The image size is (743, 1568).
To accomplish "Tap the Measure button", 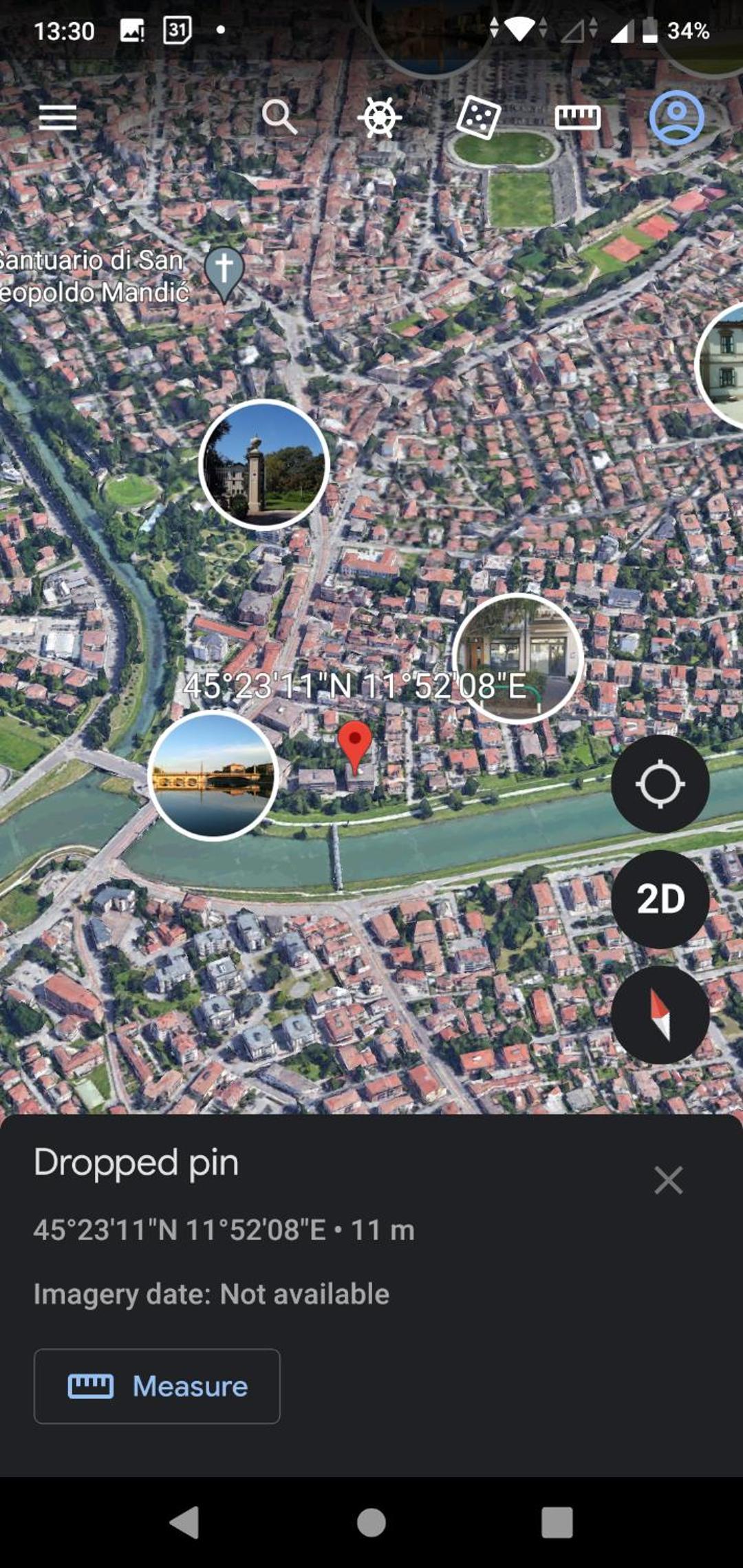I will [x=157, y=1386].
